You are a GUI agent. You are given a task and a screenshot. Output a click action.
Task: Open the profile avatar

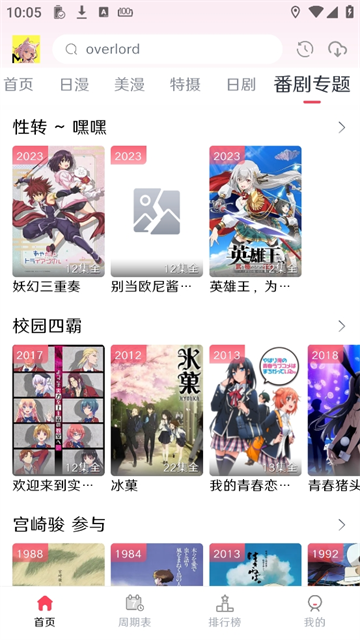coord(26,49)
